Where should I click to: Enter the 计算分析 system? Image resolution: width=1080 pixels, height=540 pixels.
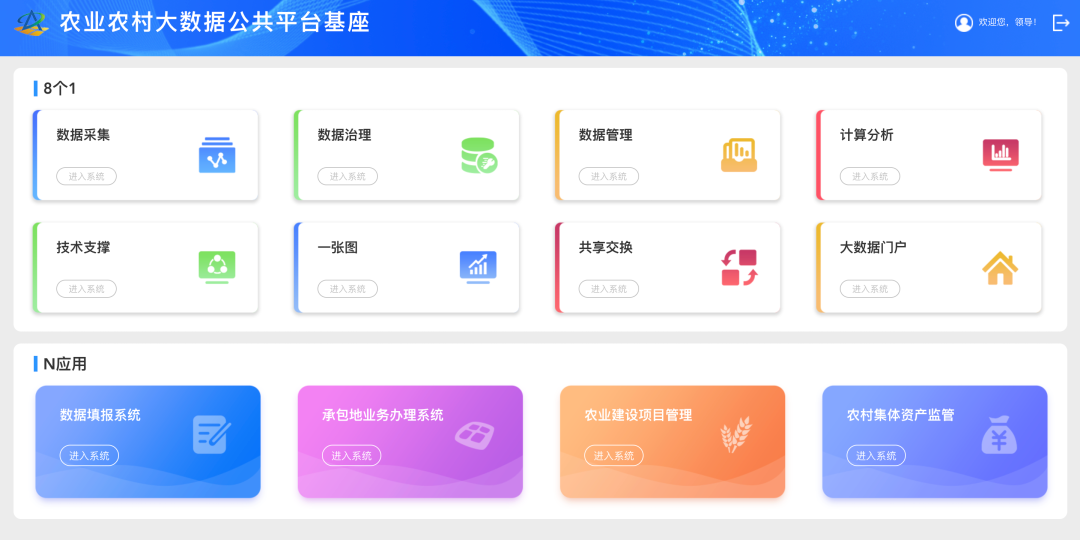pos(870,176)
